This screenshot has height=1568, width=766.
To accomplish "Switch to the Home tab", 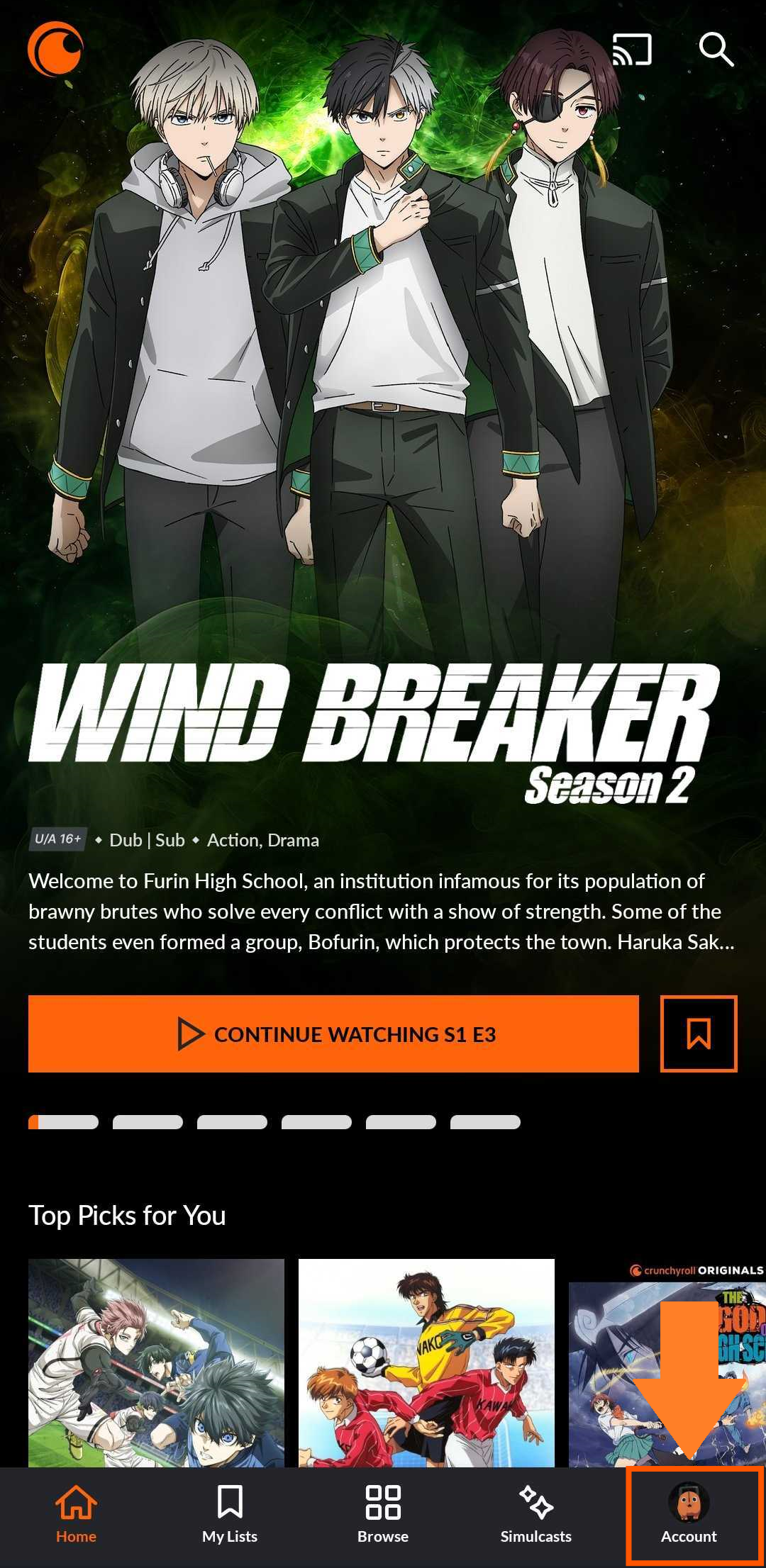I will click(x=76, y=1515).
